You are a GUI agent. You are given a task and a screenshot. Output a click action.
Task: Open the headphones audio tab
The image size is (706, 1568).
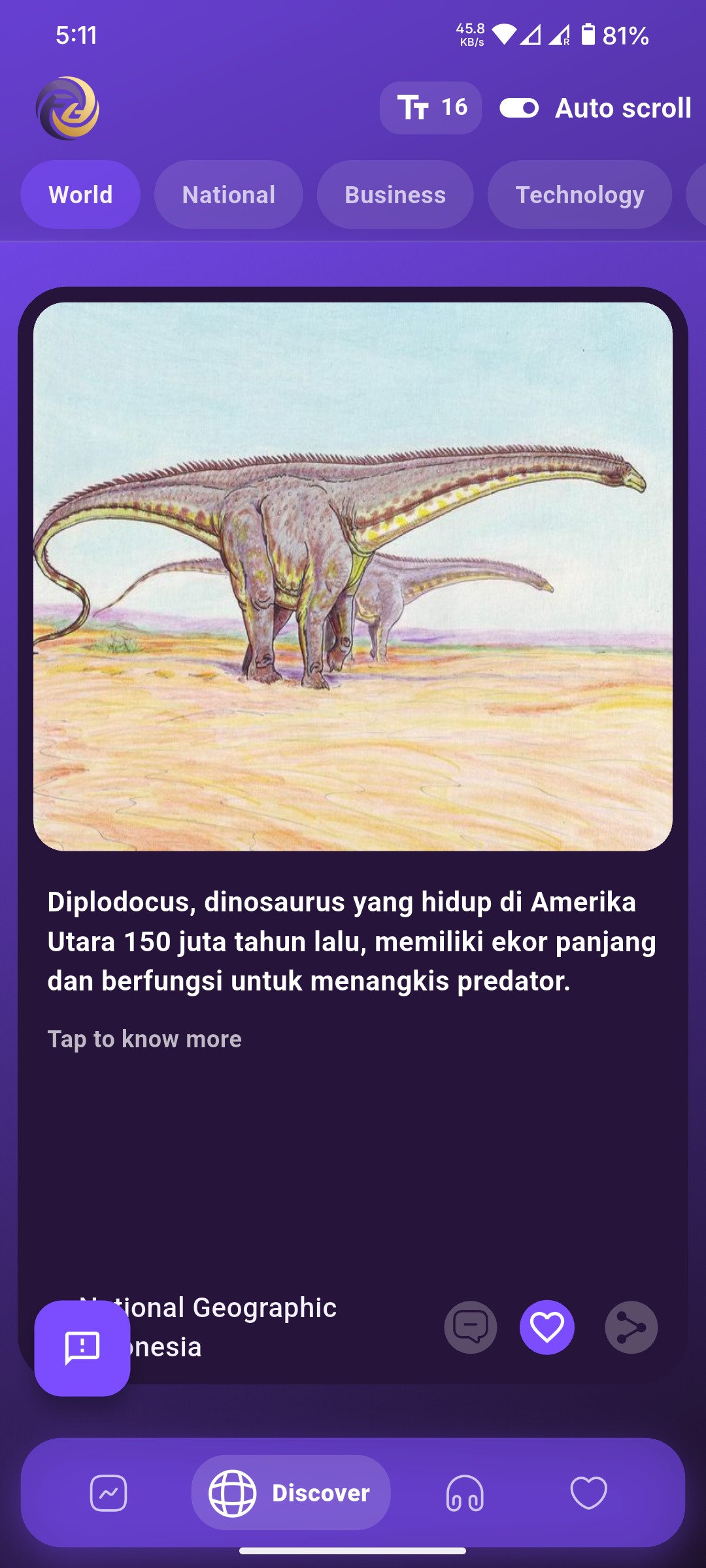click(465, 1493)
